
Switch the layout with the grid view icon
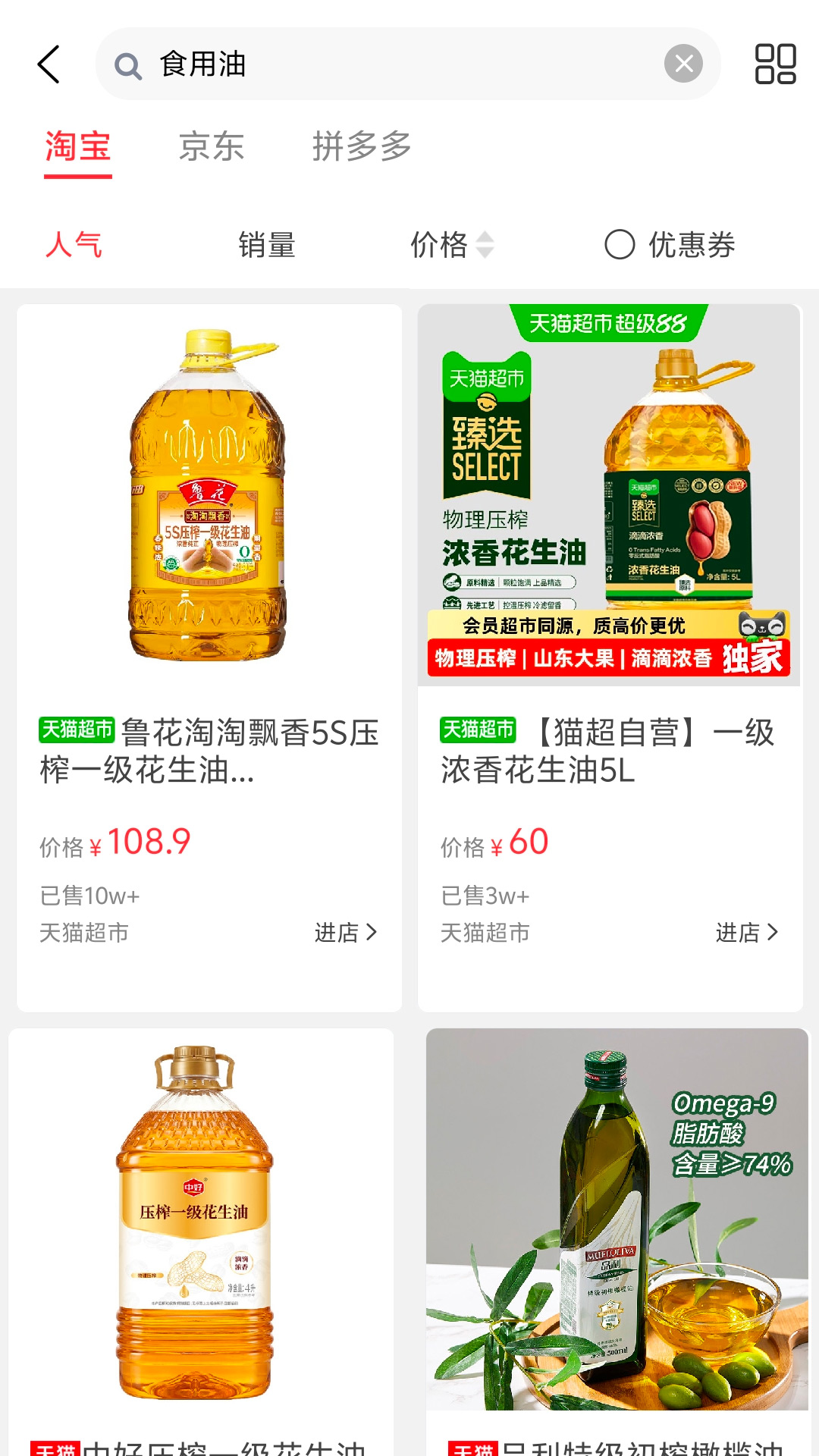click(x=775, y=64)
